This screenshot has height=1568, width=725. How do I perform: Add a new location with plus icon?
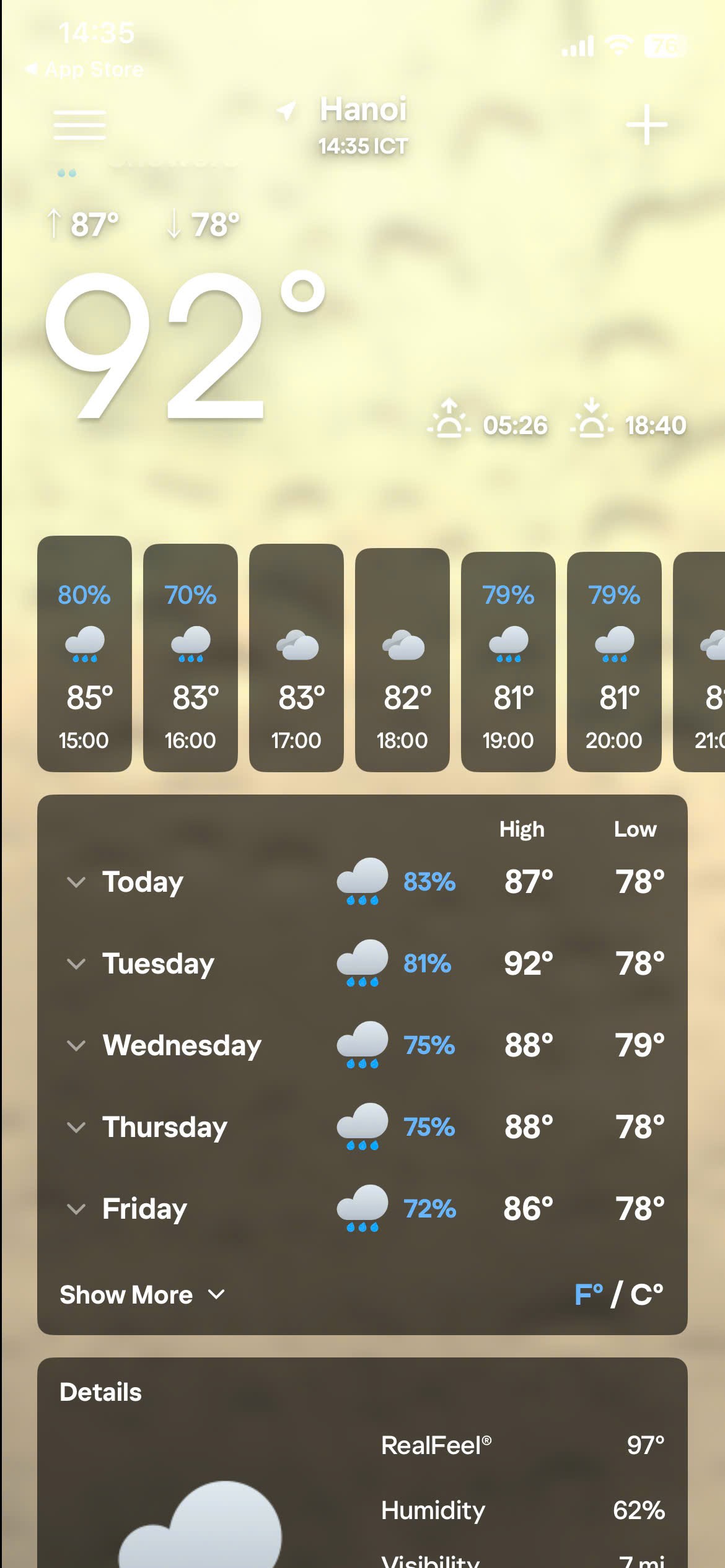[x=646, y=125]
